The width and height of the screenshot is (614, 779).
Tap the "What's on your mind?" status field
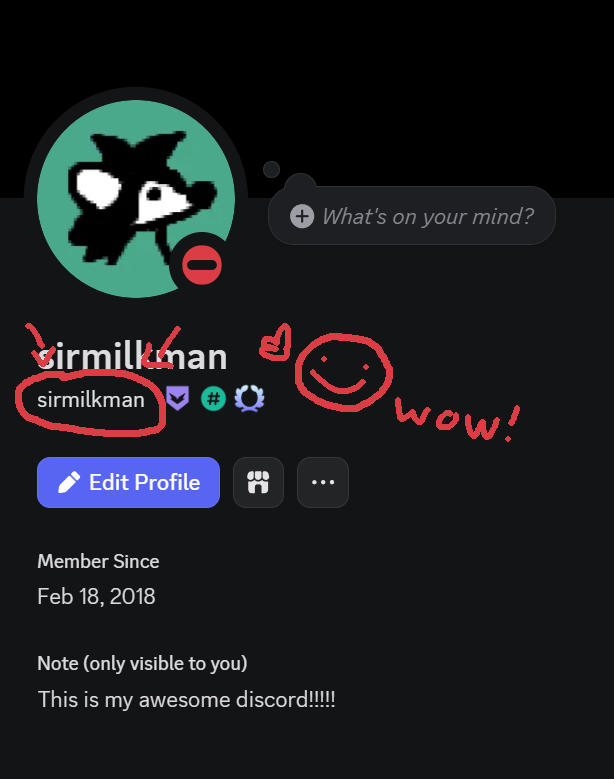point(412,216)
